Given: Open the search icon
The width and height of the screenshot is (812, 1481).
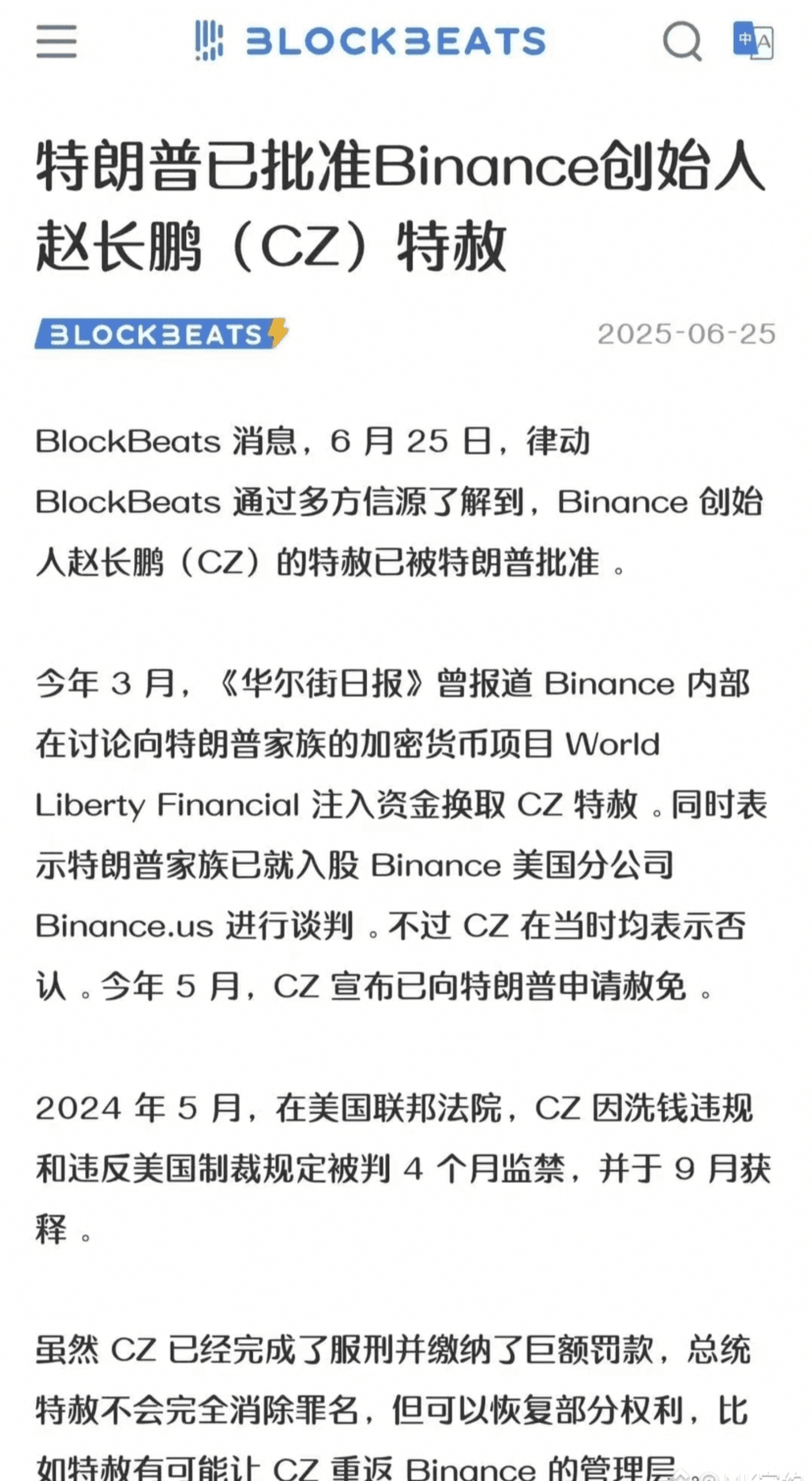Looking at the screenshot, I should click(x=683, y=41).
